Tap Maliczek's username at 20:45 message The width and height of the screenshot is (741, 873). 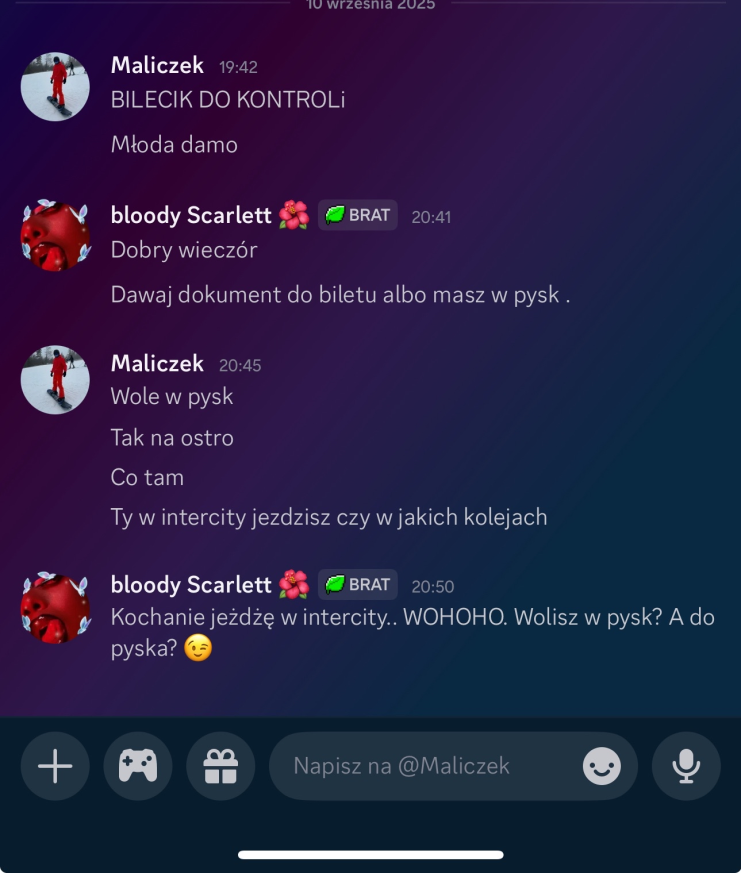[x=157, y=363]
